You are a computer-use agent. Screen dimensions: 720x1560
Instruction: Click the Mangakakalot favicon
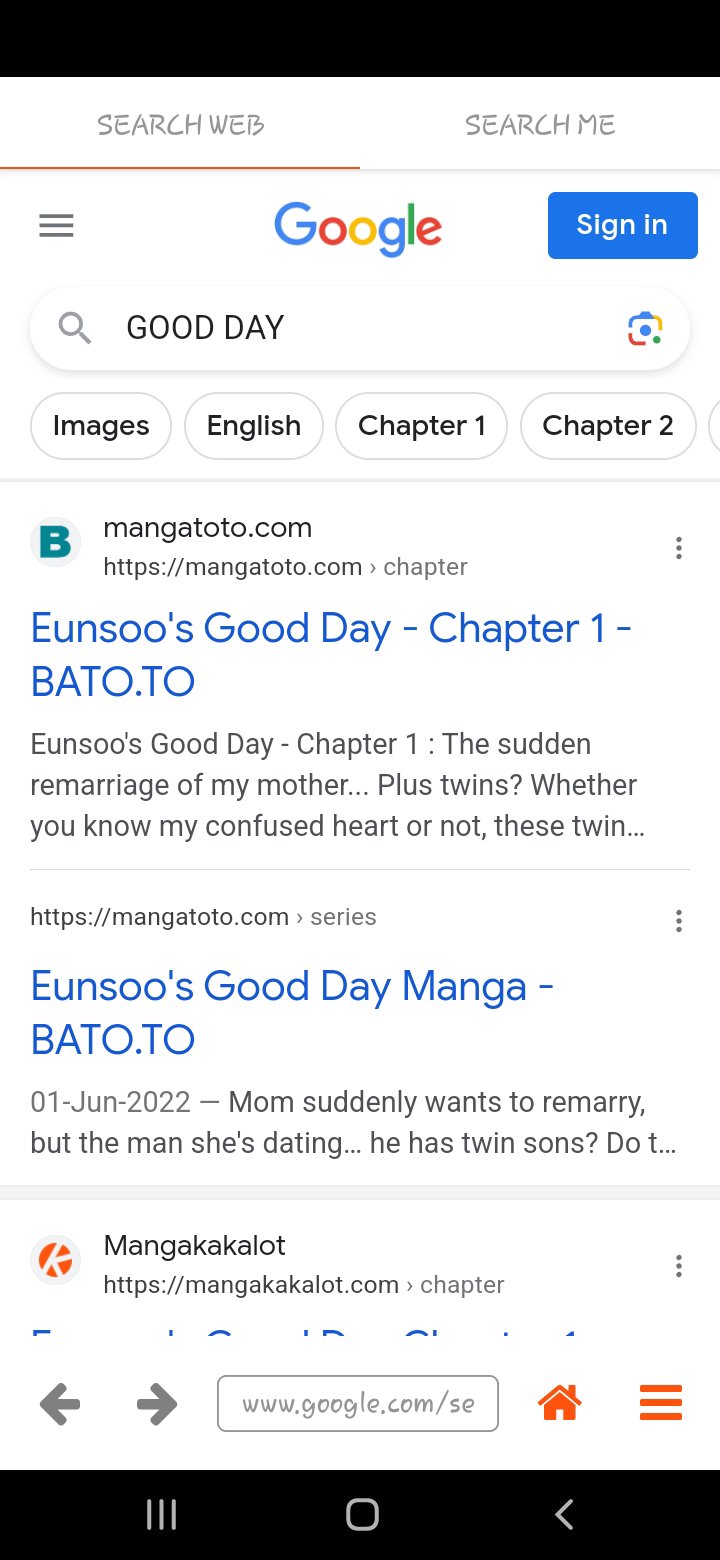(55, 1260)
